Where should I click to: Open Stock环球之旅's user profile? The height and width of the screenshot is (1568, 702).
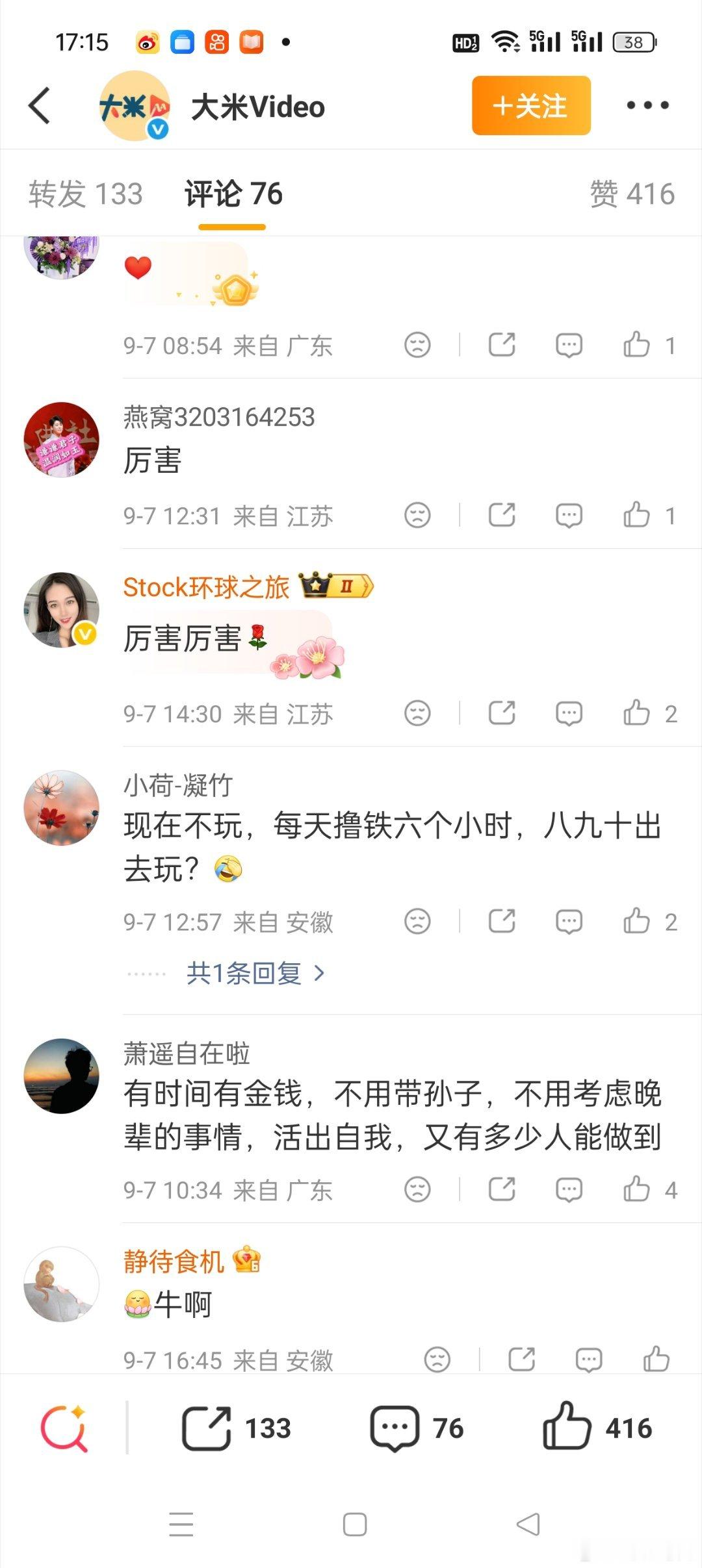(206, 587)
